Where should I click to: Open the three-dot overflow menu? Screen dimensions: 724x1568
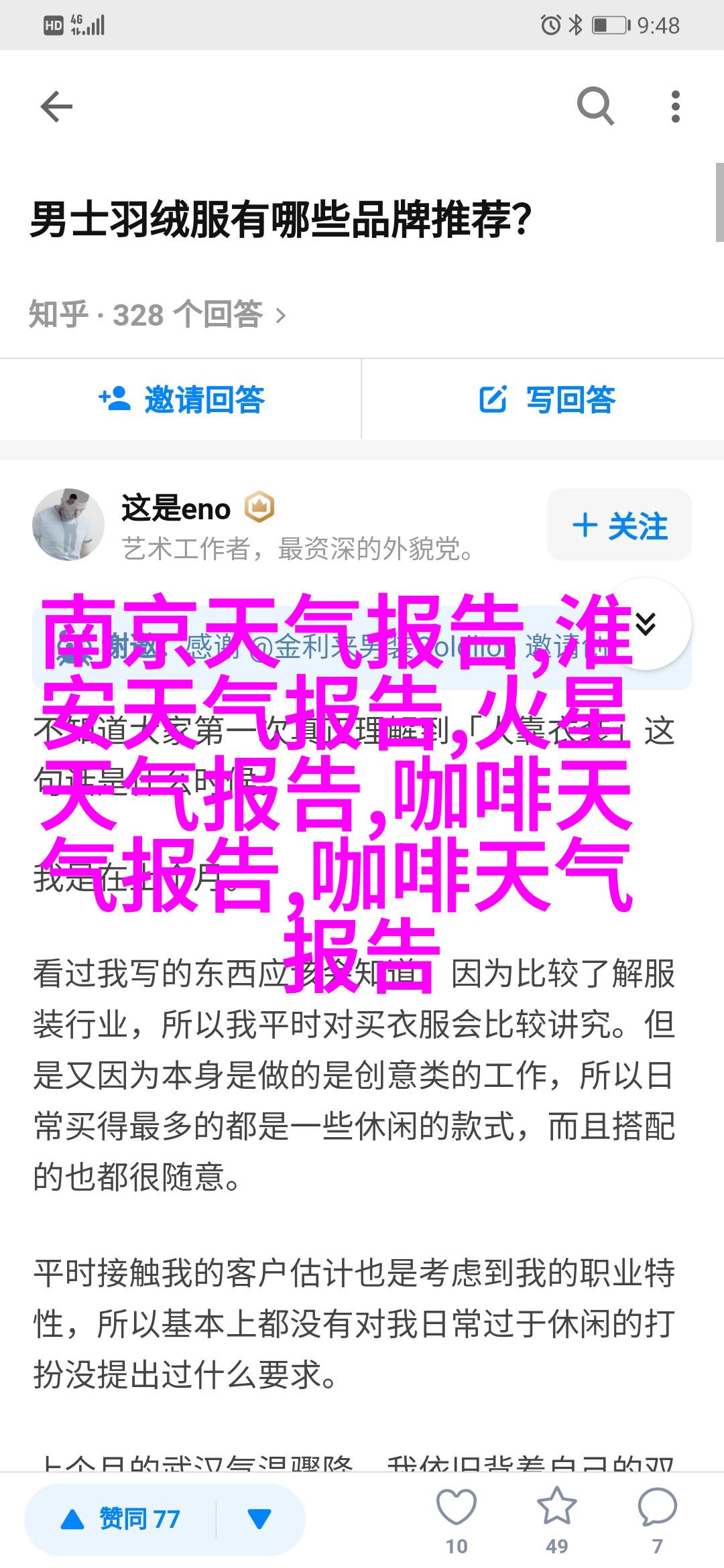[675, 107]
